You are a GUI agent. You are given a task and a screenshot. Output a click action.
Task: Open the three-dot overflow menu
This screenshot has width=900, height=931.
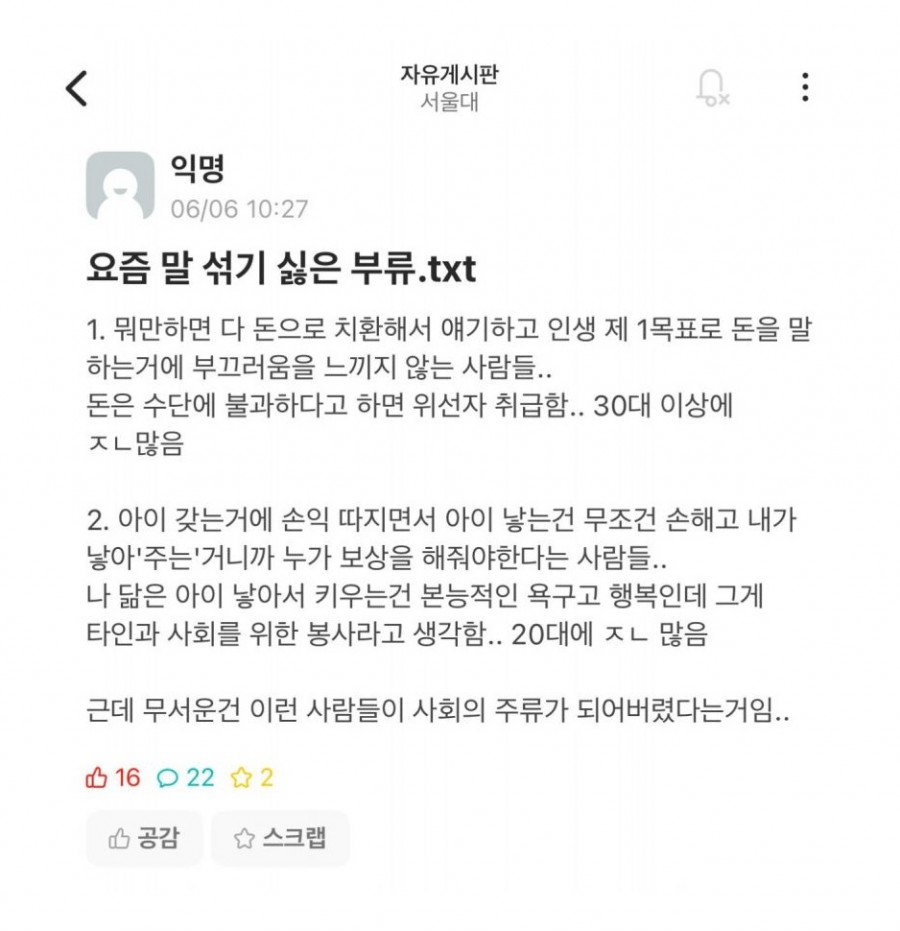coord(804,87)
